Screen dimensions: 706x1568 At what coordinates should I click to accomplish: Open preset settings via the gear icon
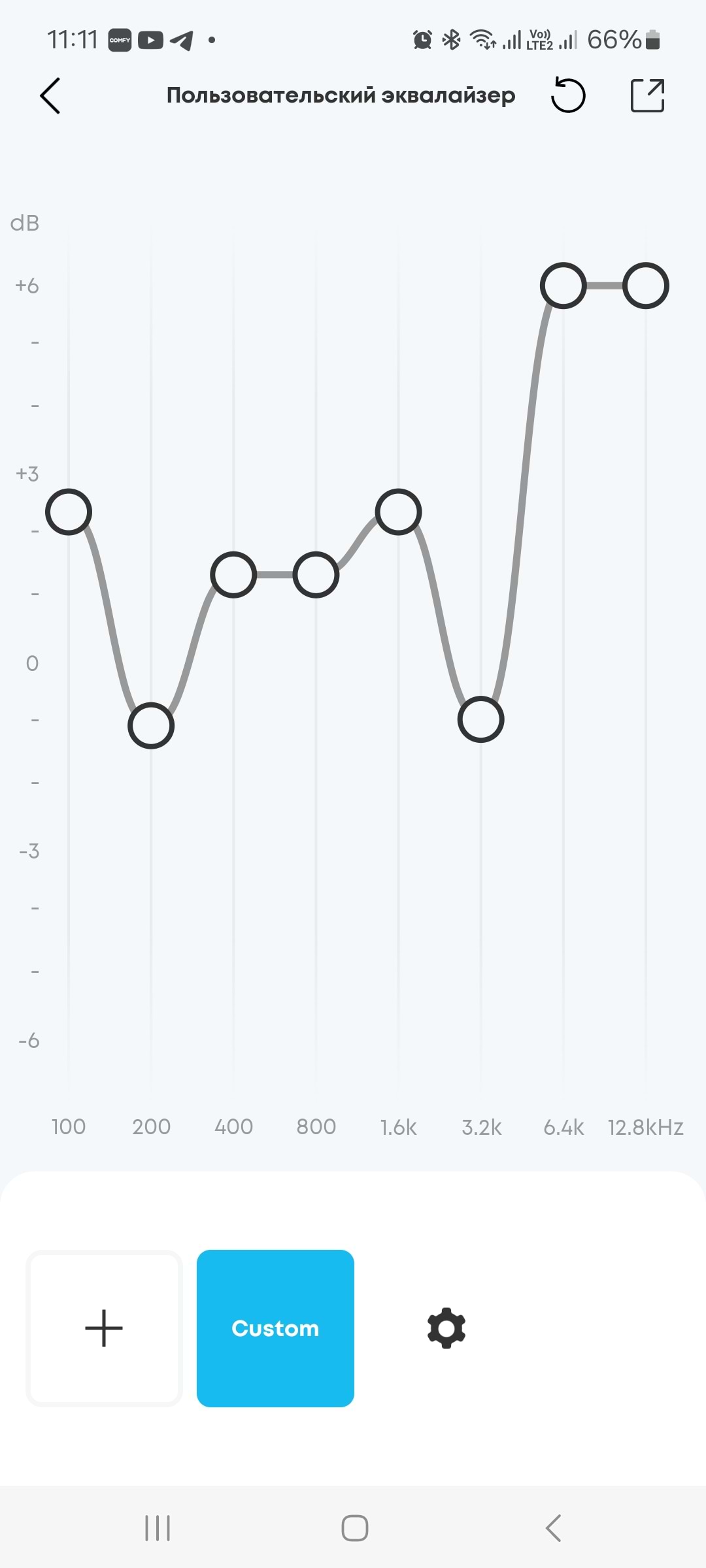point(446,1328)
